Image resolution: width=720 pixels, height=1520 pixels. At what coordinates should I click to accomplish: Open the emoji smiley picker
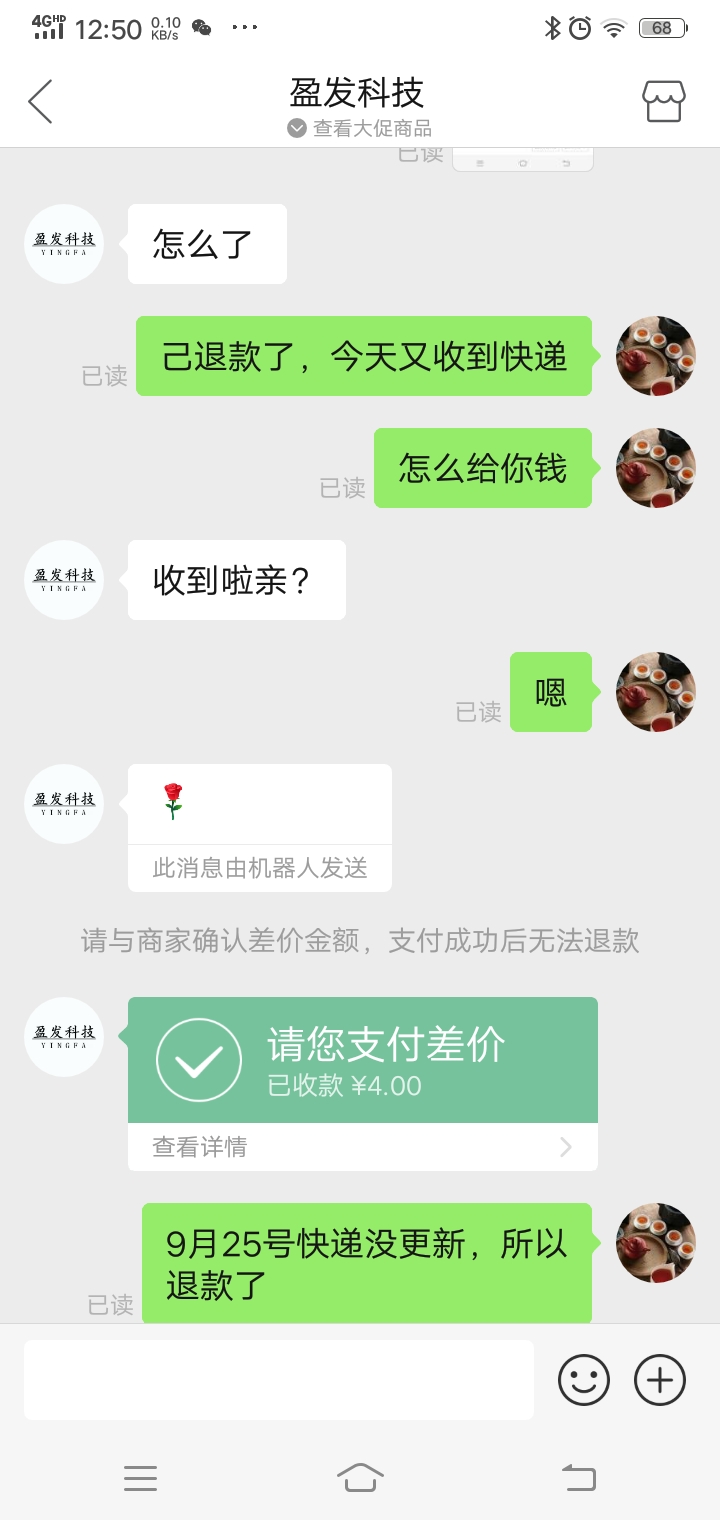(583, 1379)
